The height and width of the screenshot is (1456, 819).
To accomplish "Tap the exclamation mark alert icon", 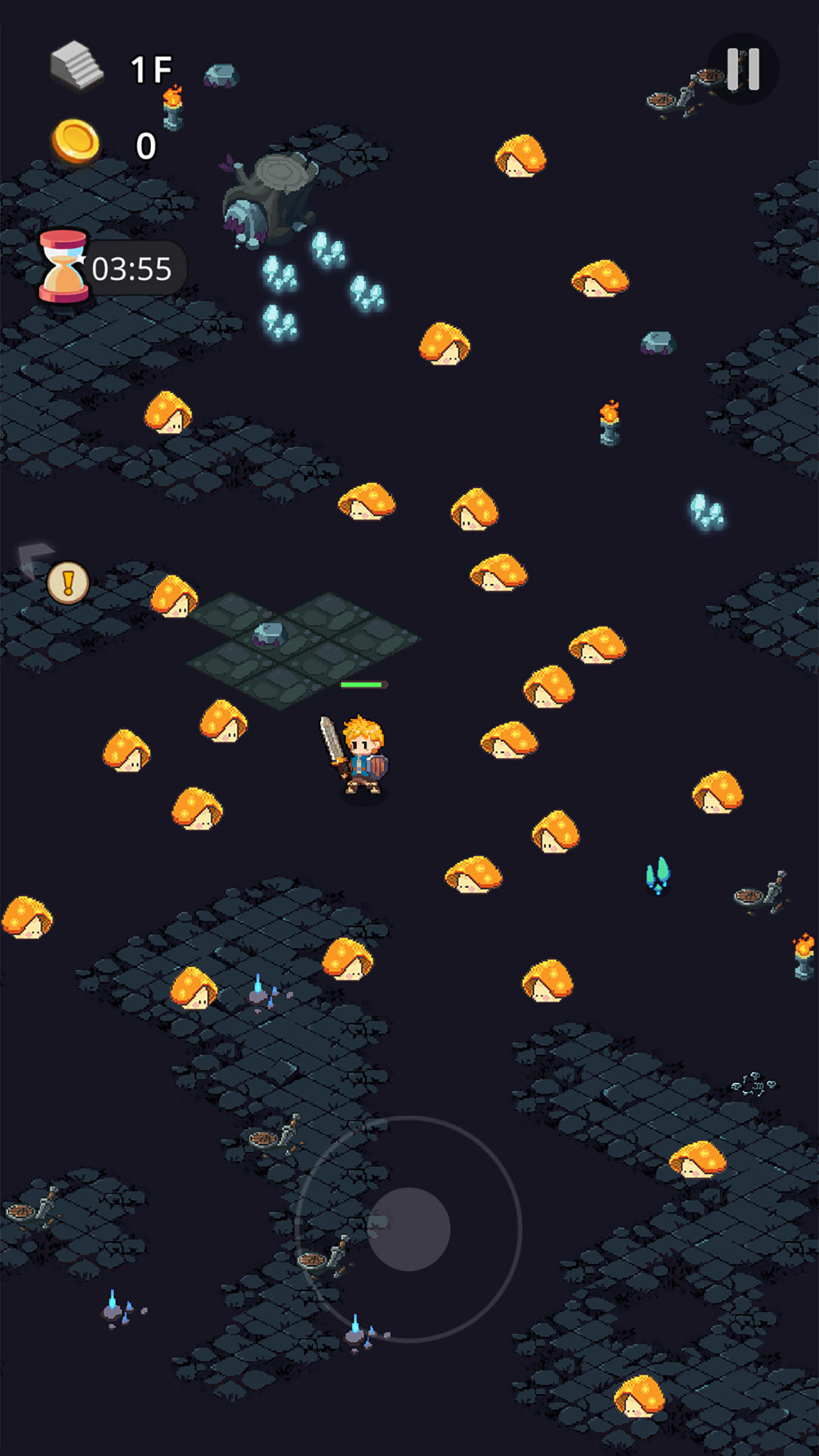I will tap(68, 582).
